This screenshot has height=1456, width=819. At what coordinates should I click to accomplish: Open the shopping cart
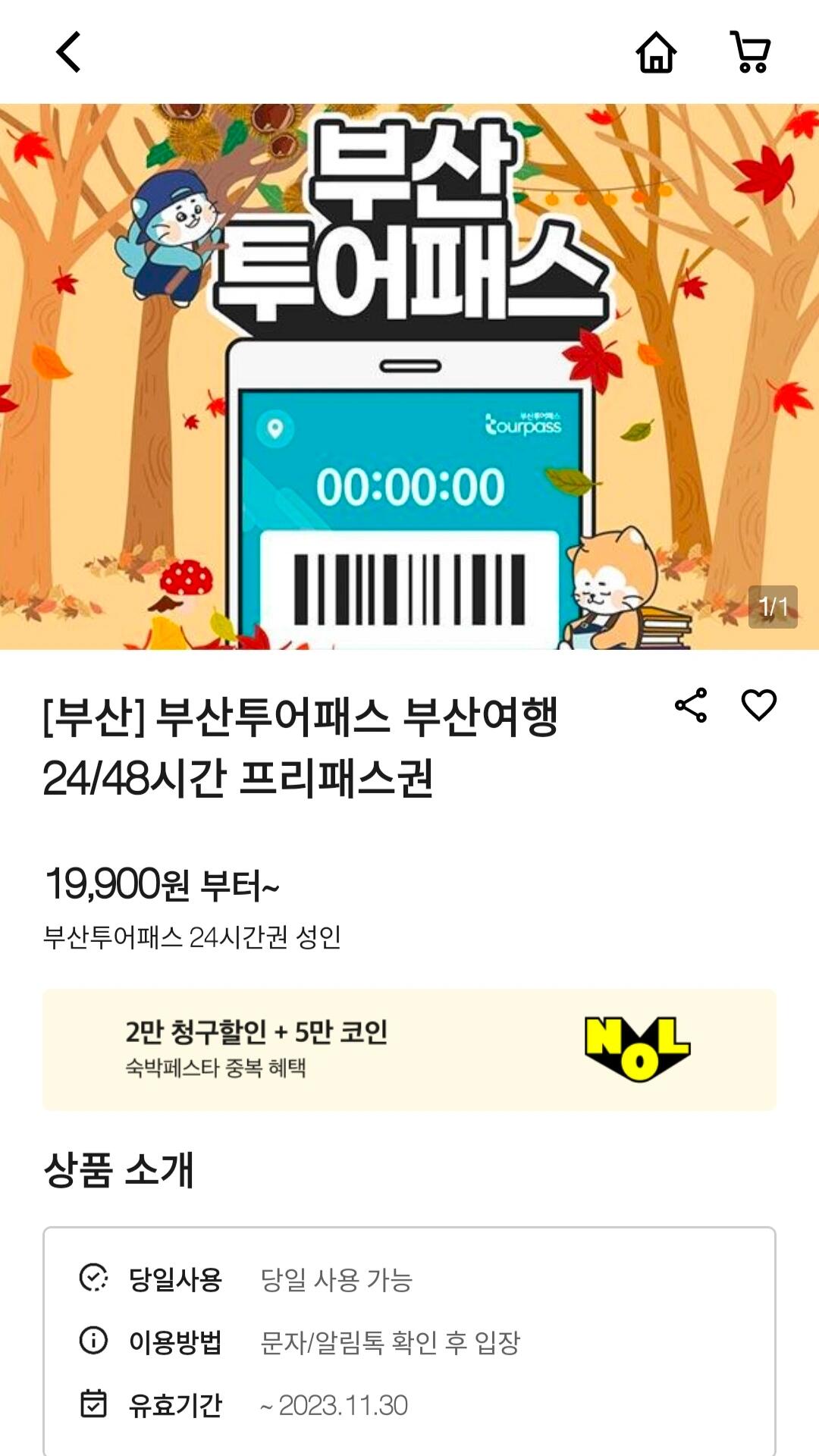click(x=750, y=52)
